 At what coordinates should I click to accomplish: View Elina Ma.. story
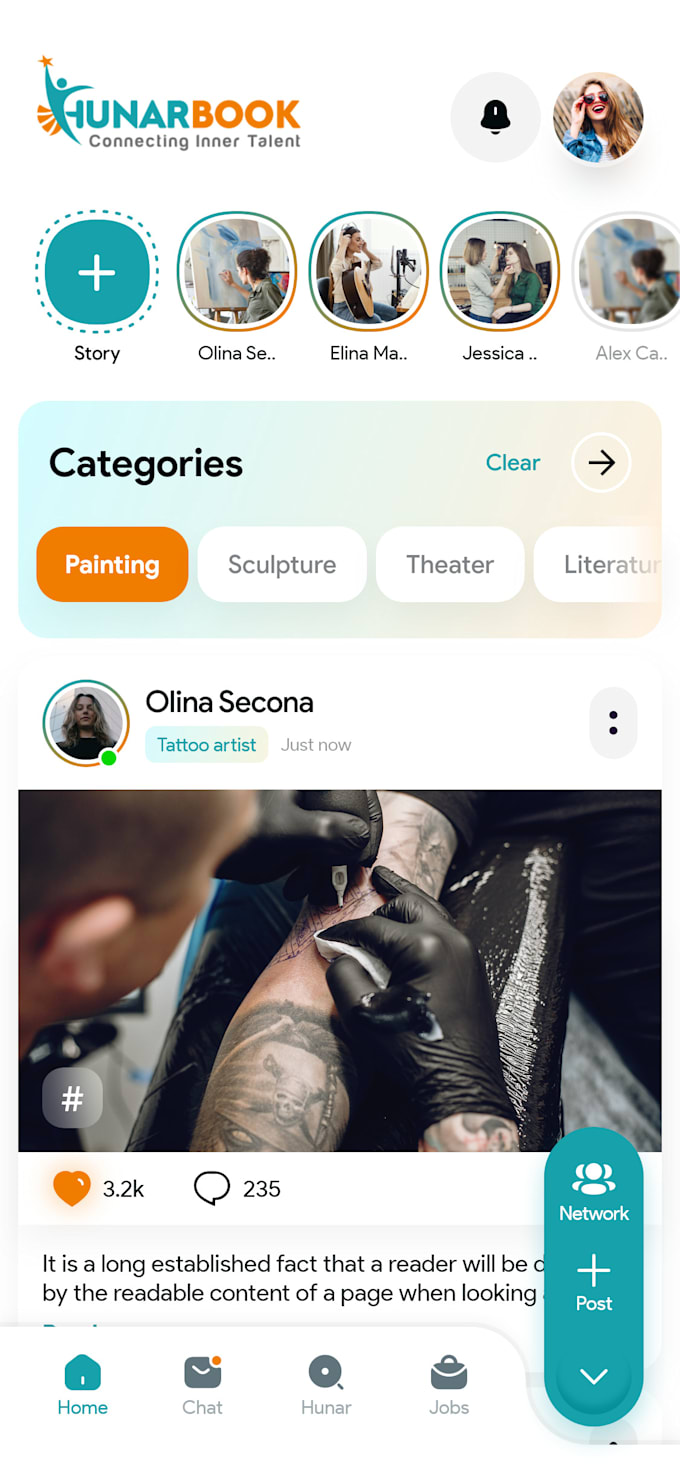(x=368, y=271)
